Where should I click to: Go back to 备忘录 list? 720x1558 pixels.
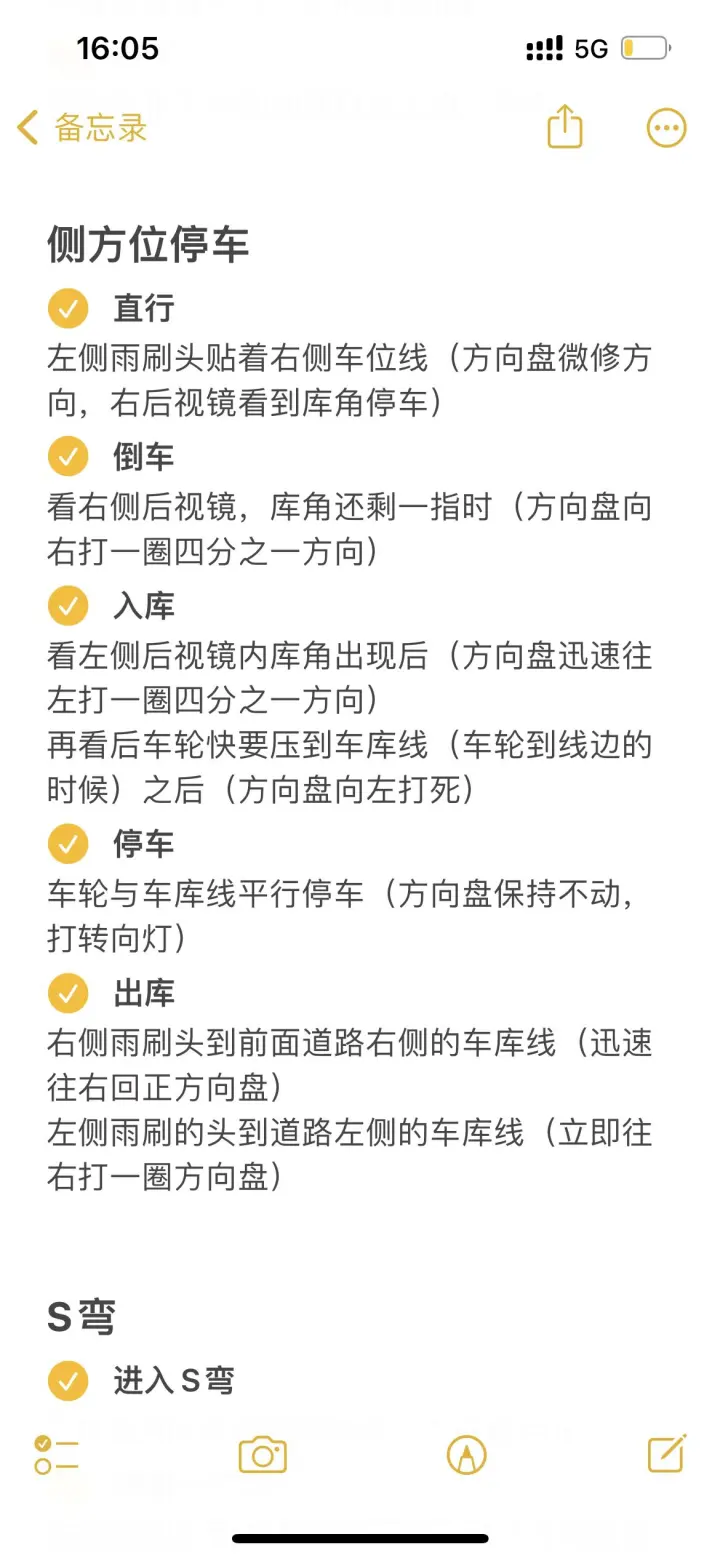click(82, 128)
